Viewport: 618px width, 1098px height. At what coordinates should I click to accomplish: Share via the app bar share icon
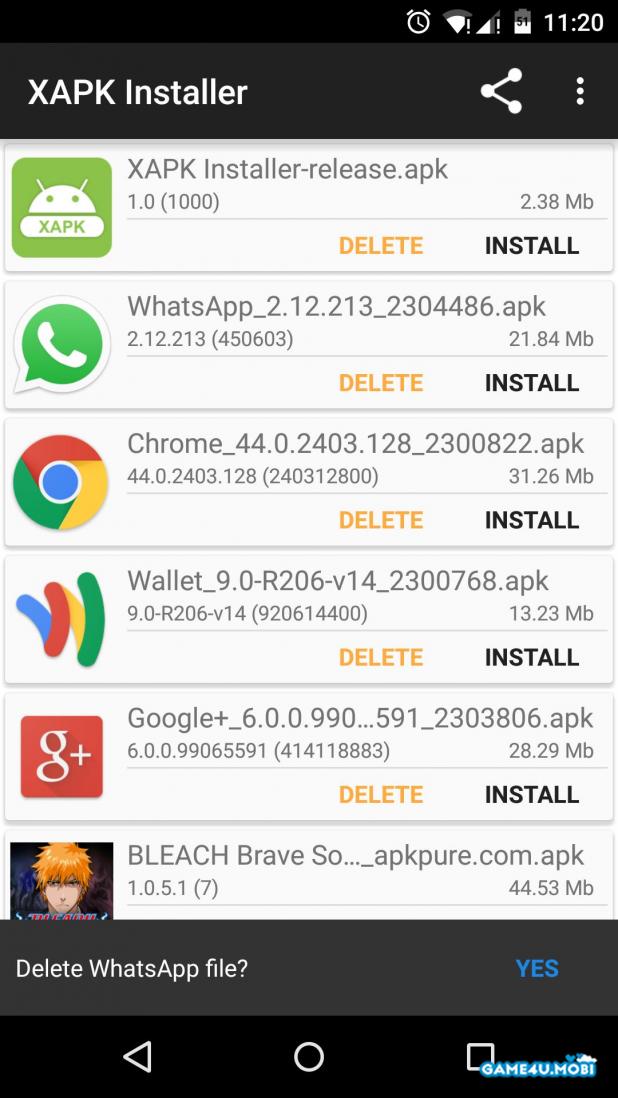[x=501, y=92]
